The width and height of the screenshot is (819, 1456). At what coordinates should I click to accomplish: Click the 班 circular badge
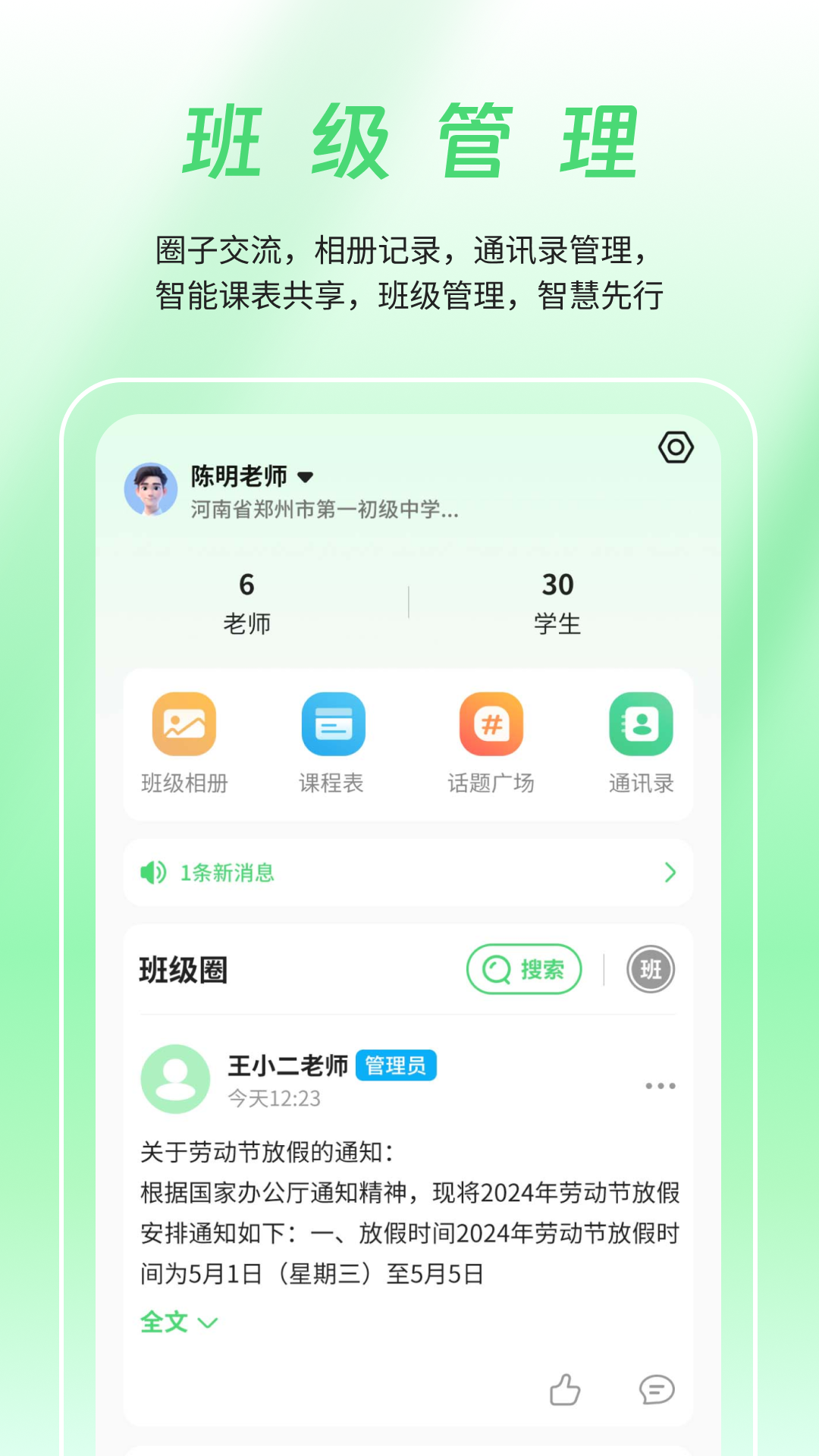tap(649, 969)
